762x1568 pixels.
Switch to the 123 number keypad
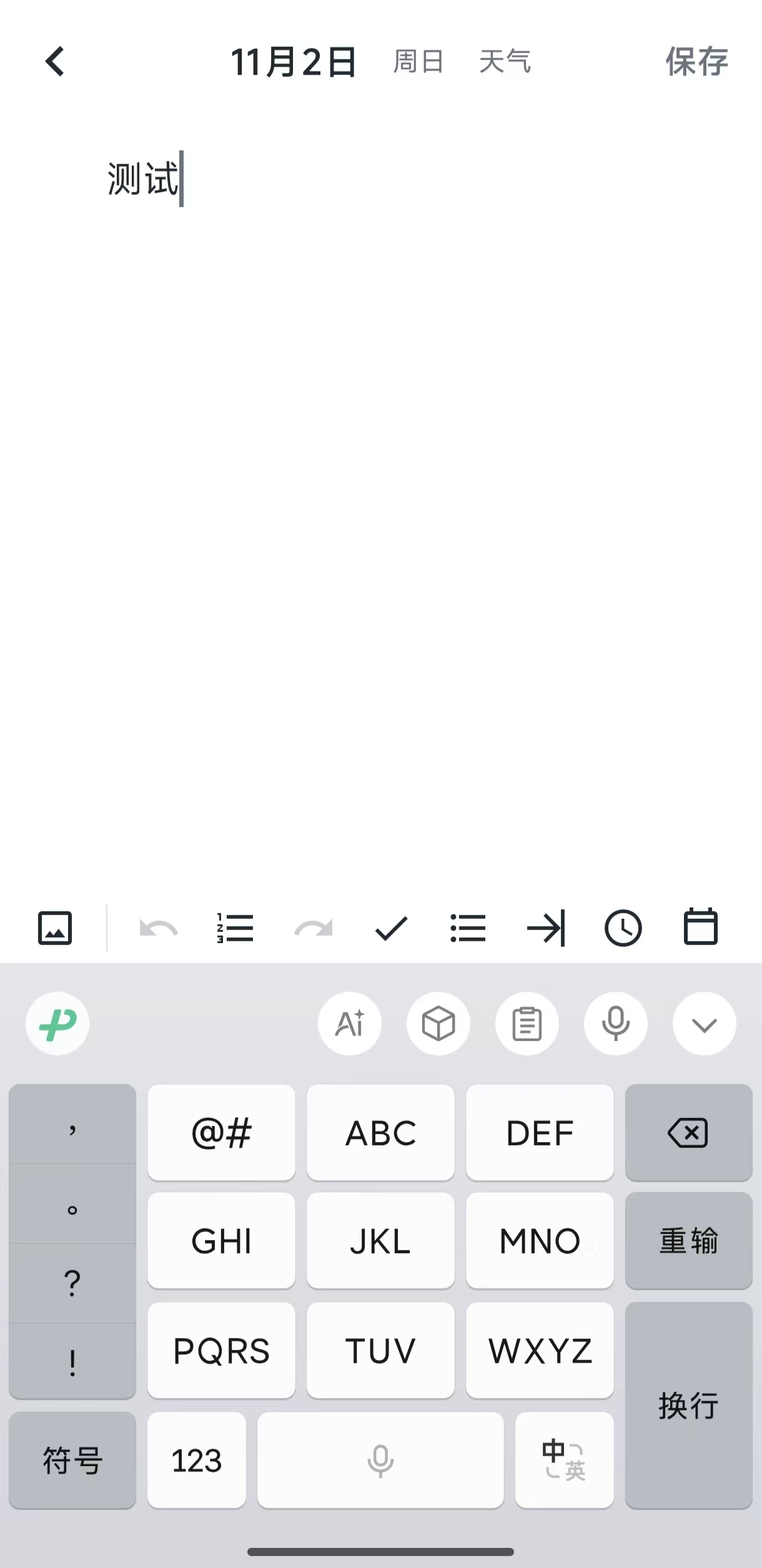click(x=197, y=1461)
